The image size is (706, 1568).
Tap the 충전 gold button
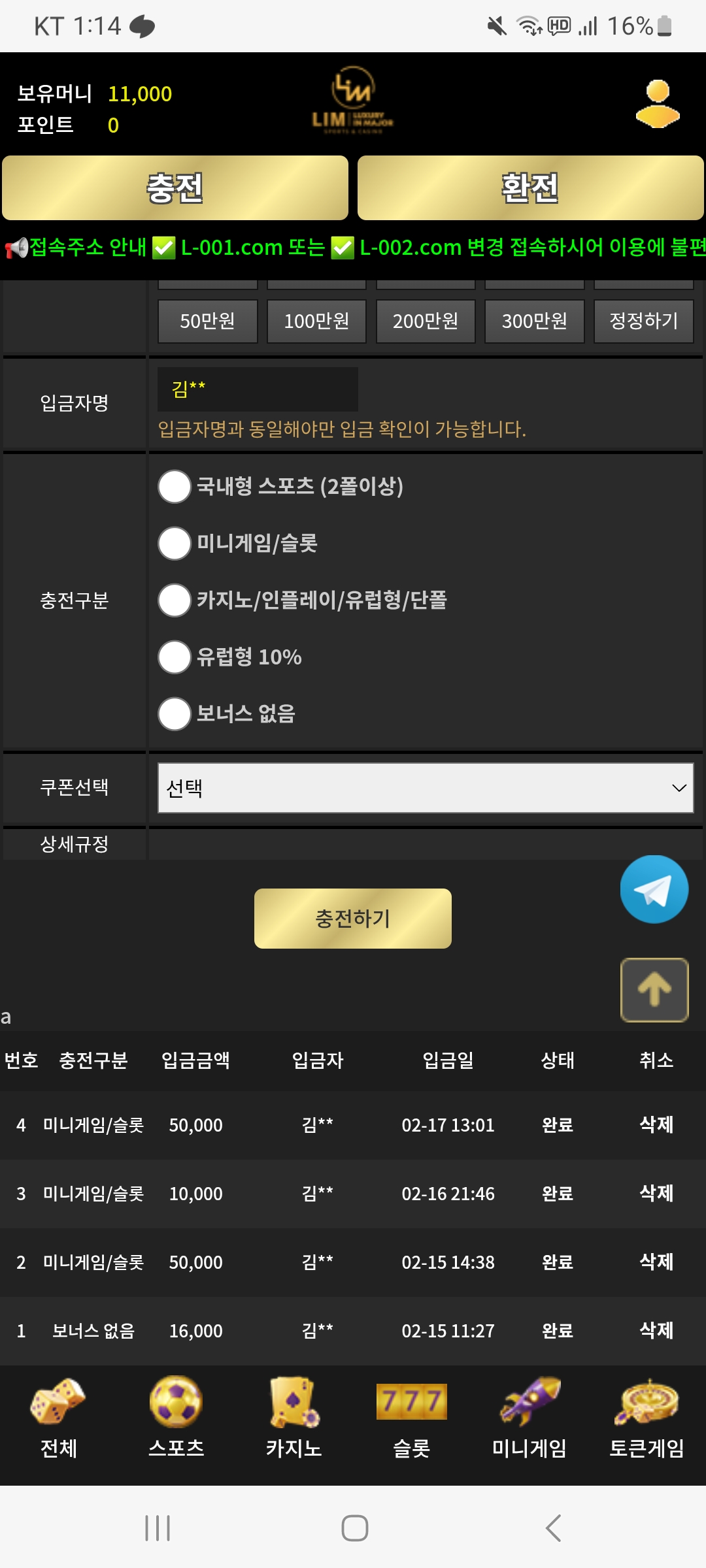tap(175, 188)
